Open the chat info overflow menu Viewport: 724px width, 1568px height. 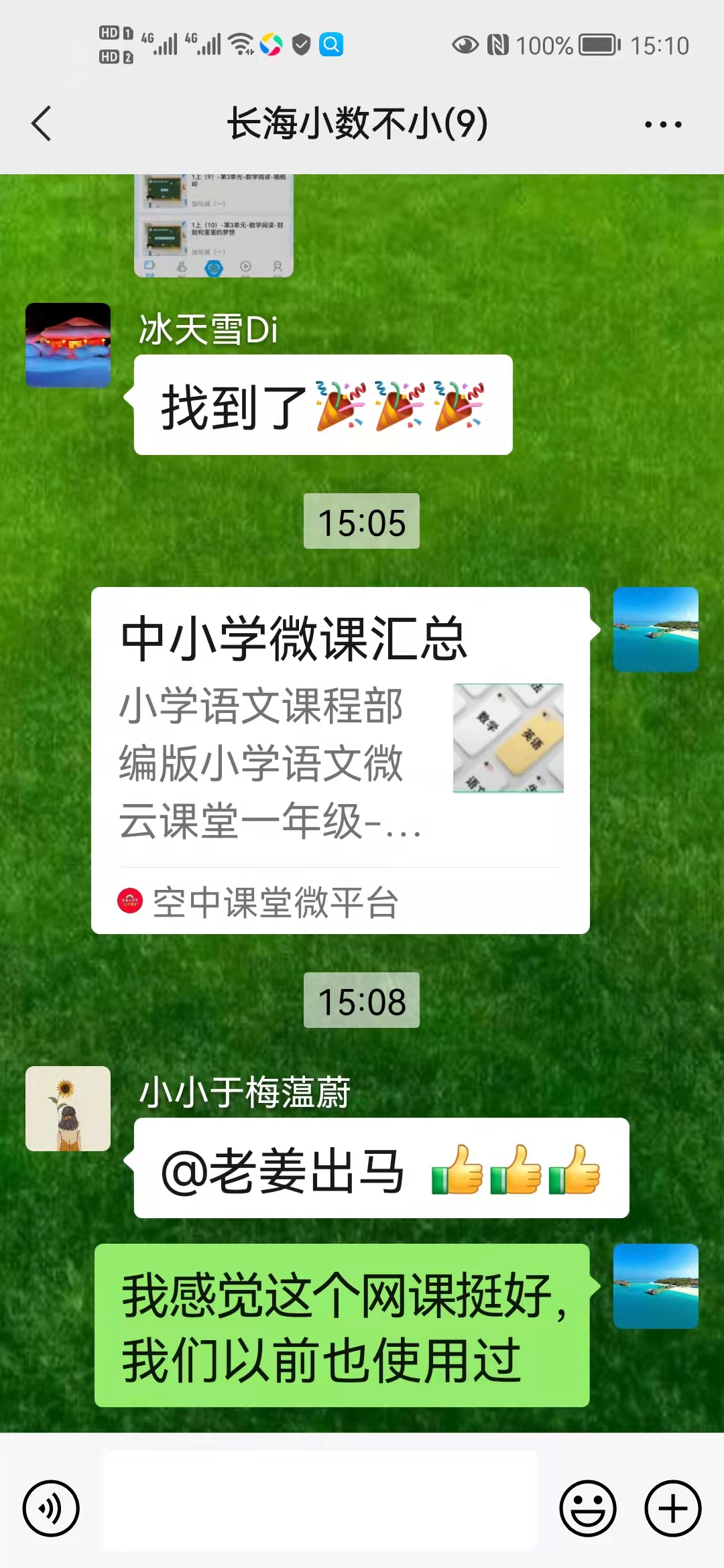click(662, 125)
